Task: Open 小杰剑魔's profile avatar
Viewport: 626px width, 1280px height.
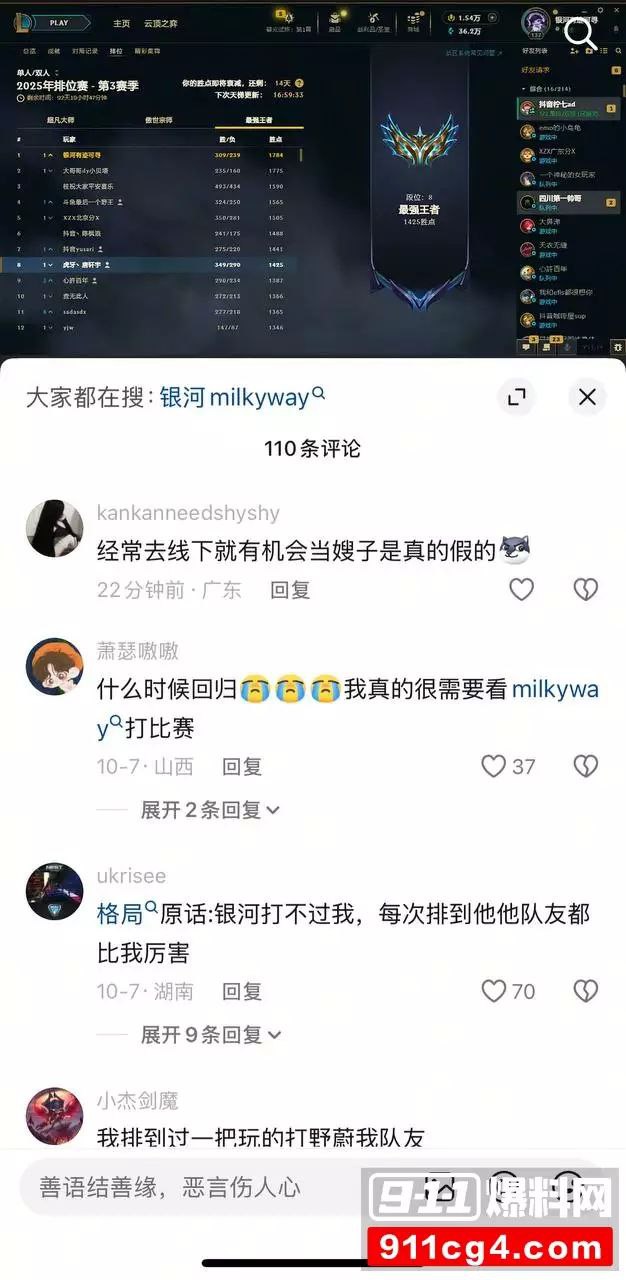Action: tap(54, 1117)
